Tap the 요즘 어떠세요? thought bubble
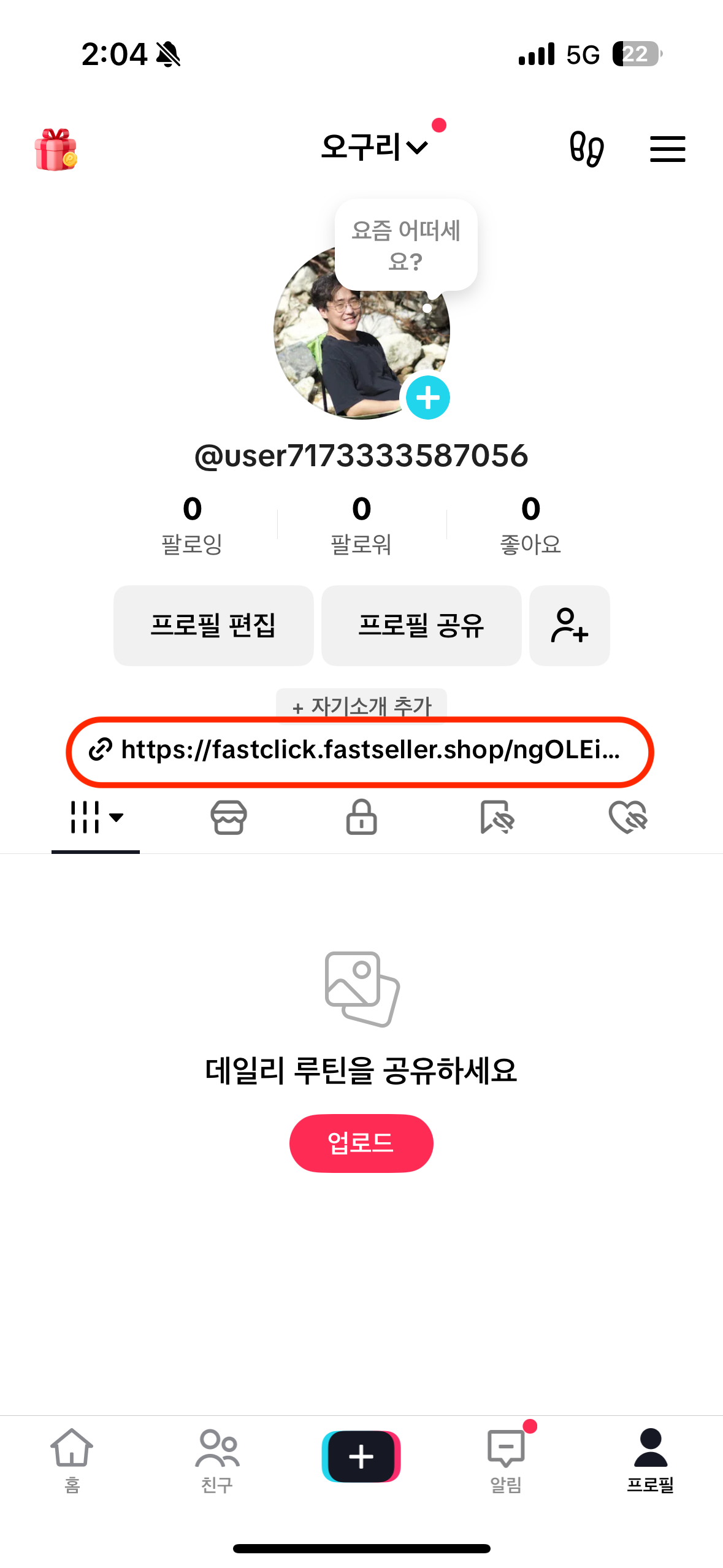 tap(405, 245)
